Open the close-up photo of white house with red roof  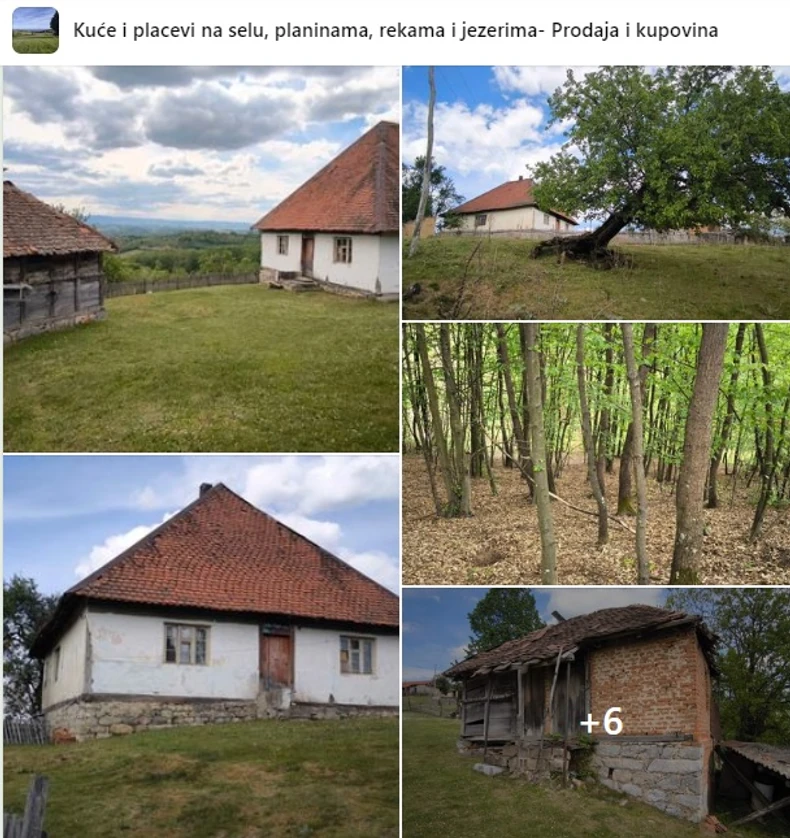tap(201, 646)
